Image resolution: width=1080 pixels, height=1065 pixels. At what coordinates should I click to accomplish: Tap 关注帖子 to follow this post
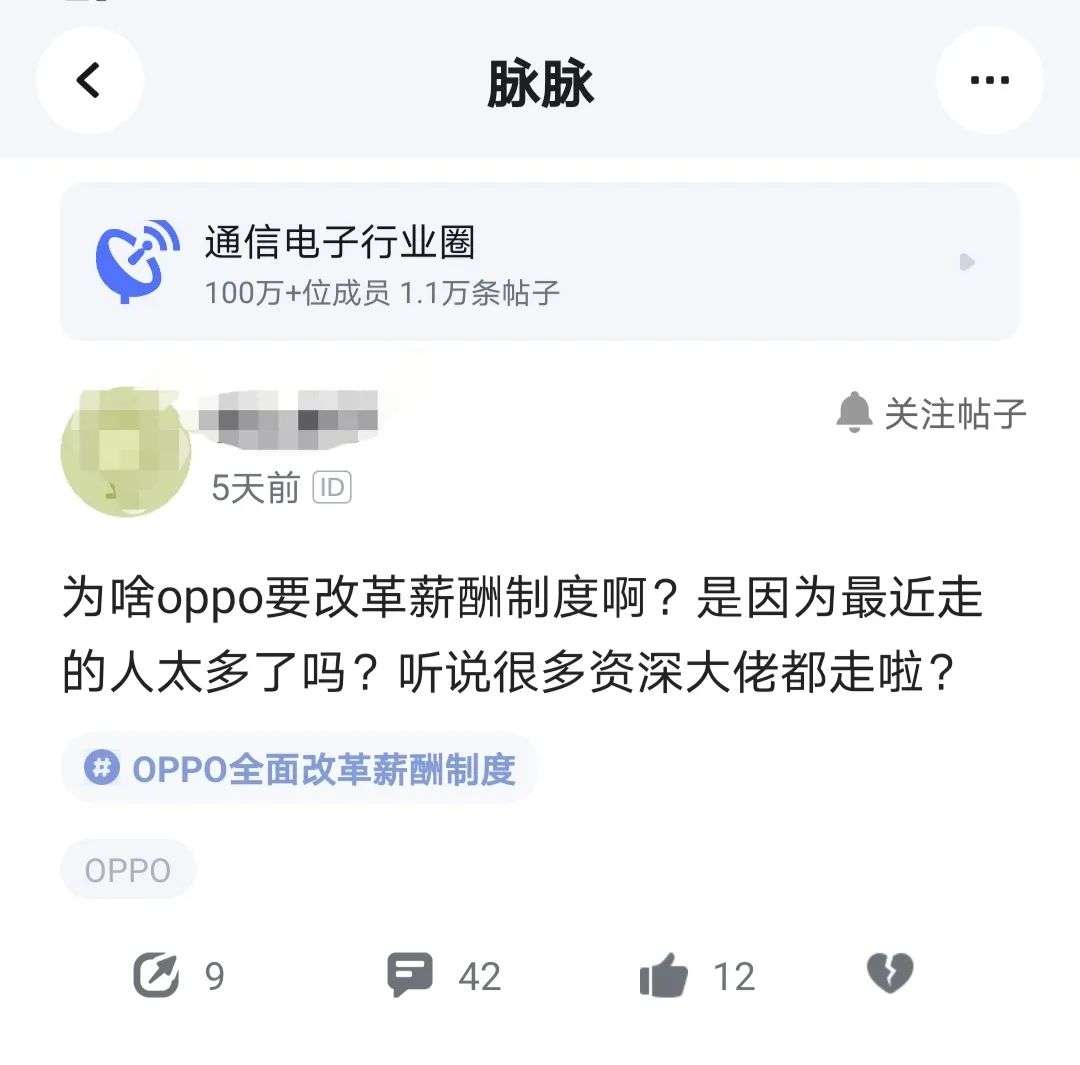pyautogui.click(x=931, y=413)
